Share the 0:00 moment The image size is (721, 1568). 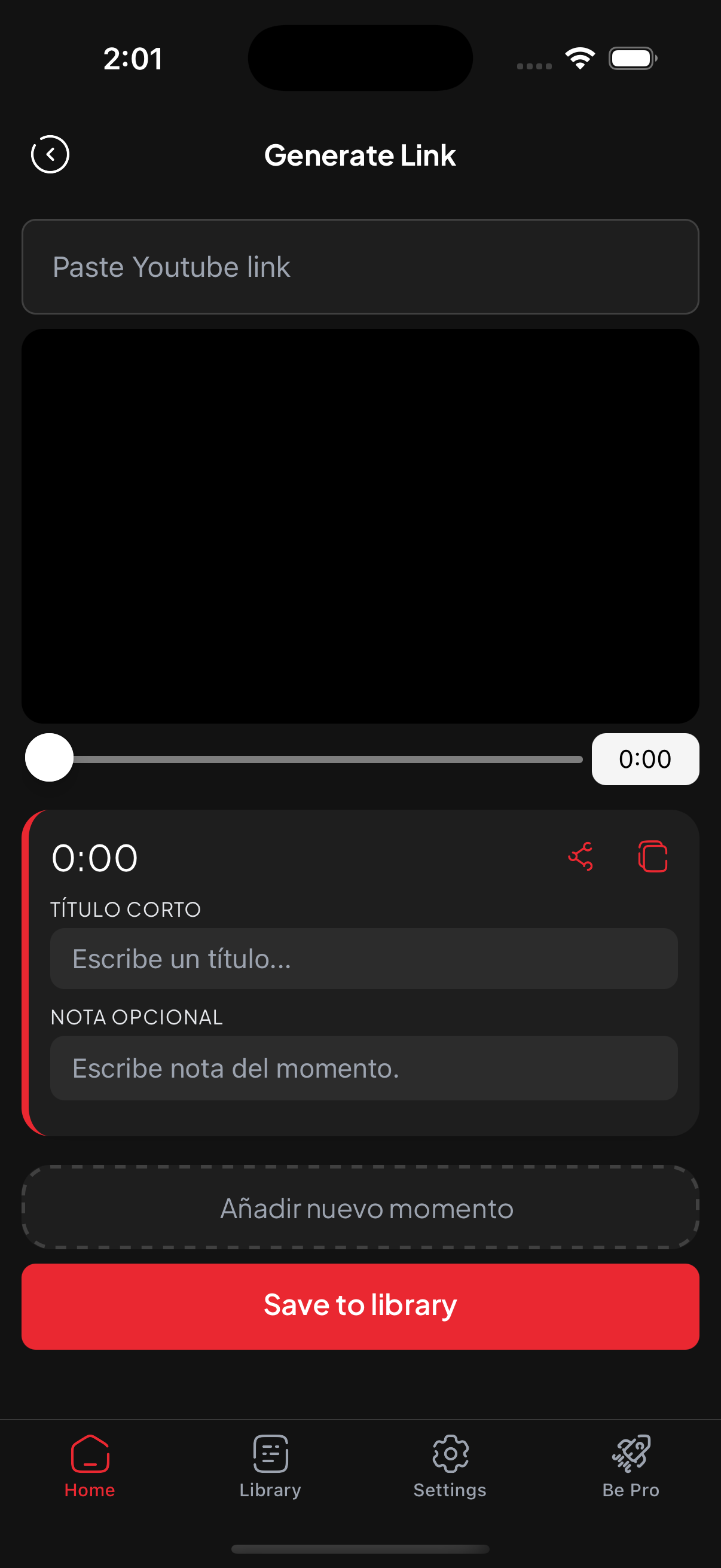click(x=580, y=856)
